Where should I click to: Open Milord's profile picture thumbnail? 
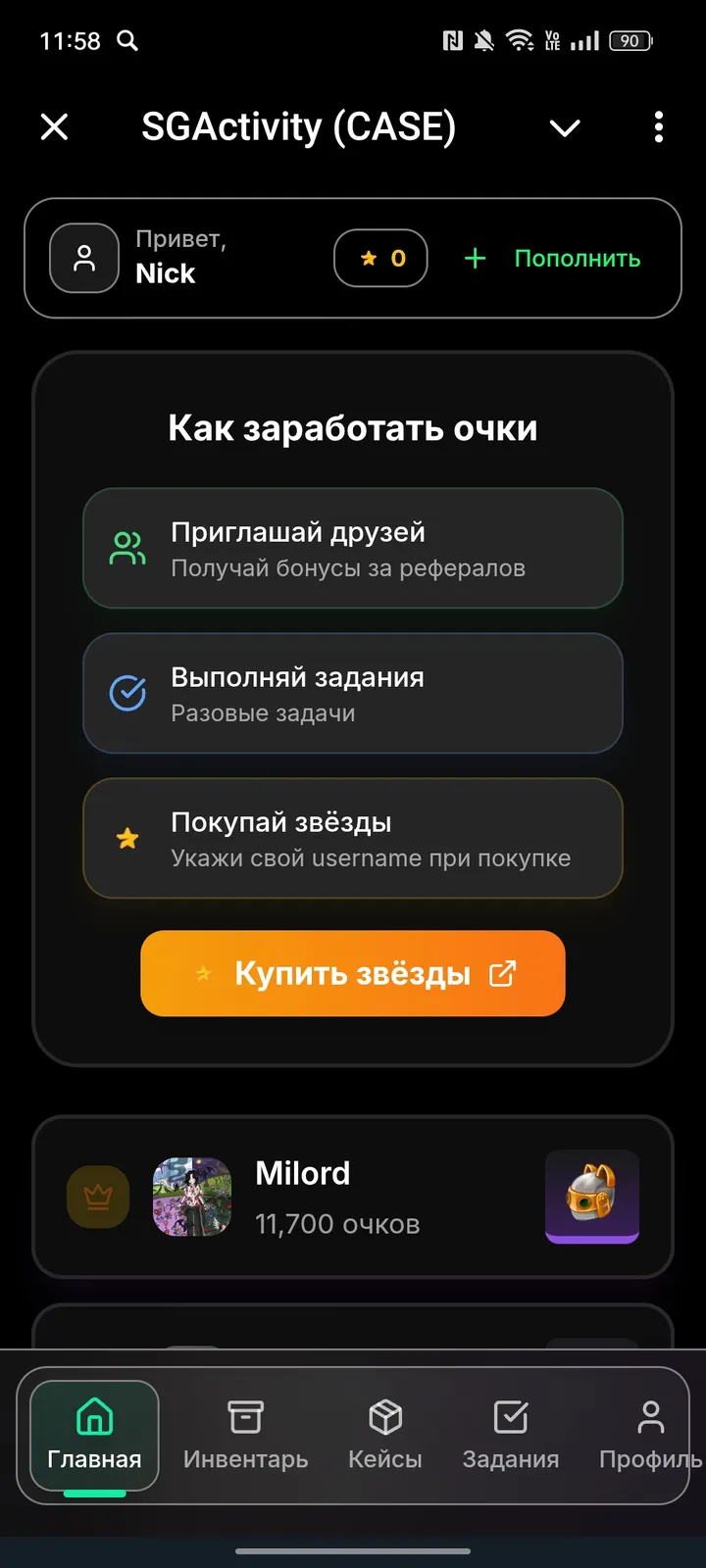click(192, 1197)
